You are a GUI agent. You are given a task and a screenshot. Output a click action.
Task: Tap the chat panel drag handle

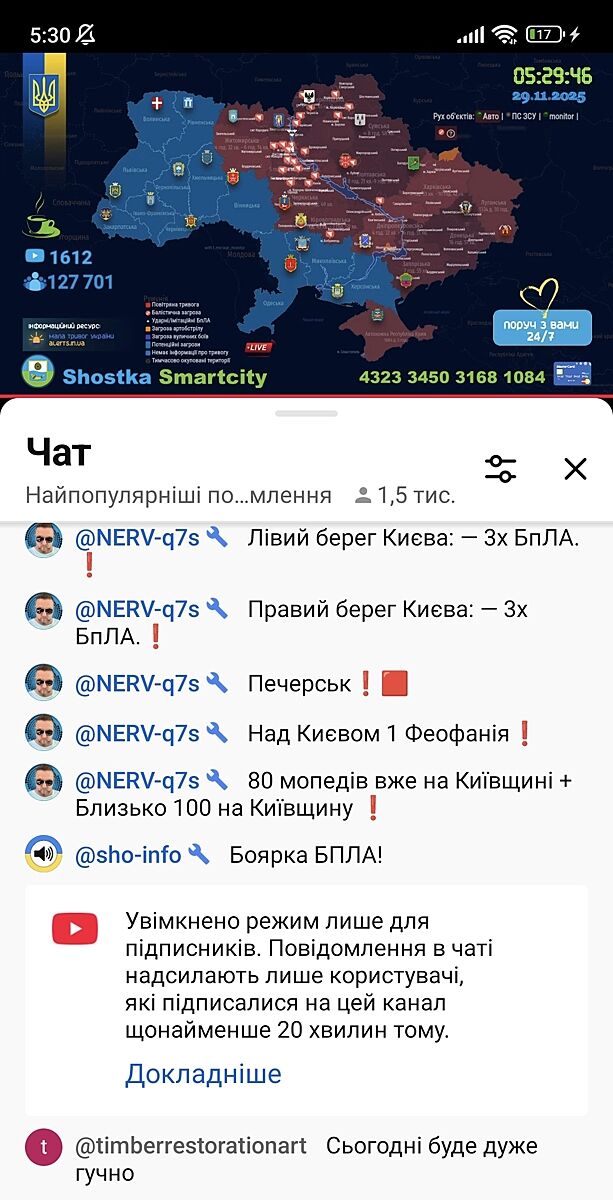coord(306,412)
